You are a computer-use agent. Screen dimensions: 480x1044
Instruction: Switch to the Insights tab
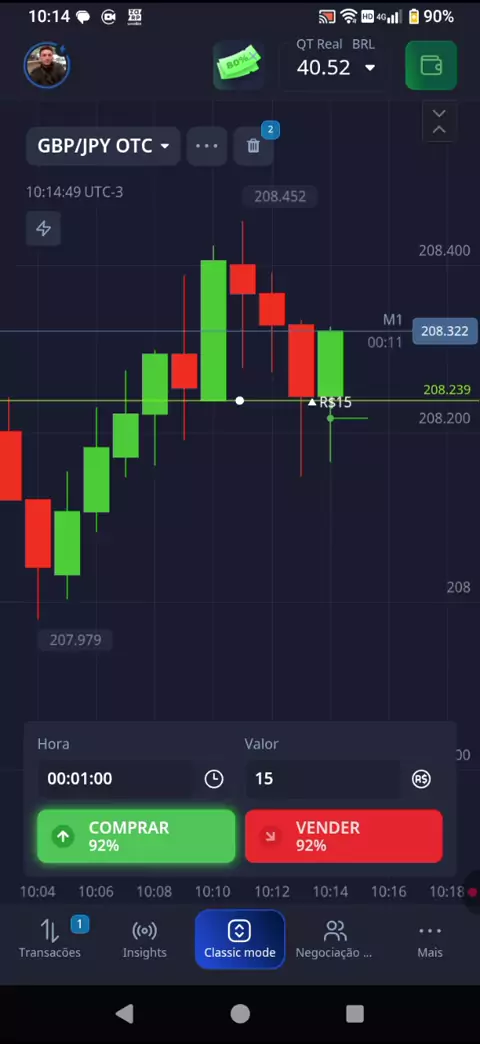[144, 939]
